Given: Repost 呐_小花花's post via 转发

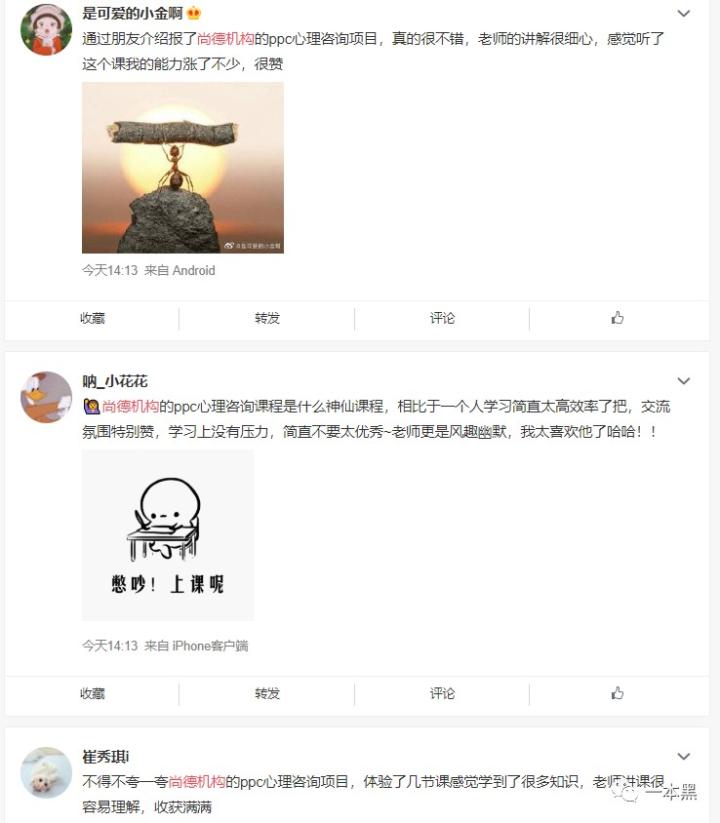Looking at the screenshot, I should click(x=267, y=693).
